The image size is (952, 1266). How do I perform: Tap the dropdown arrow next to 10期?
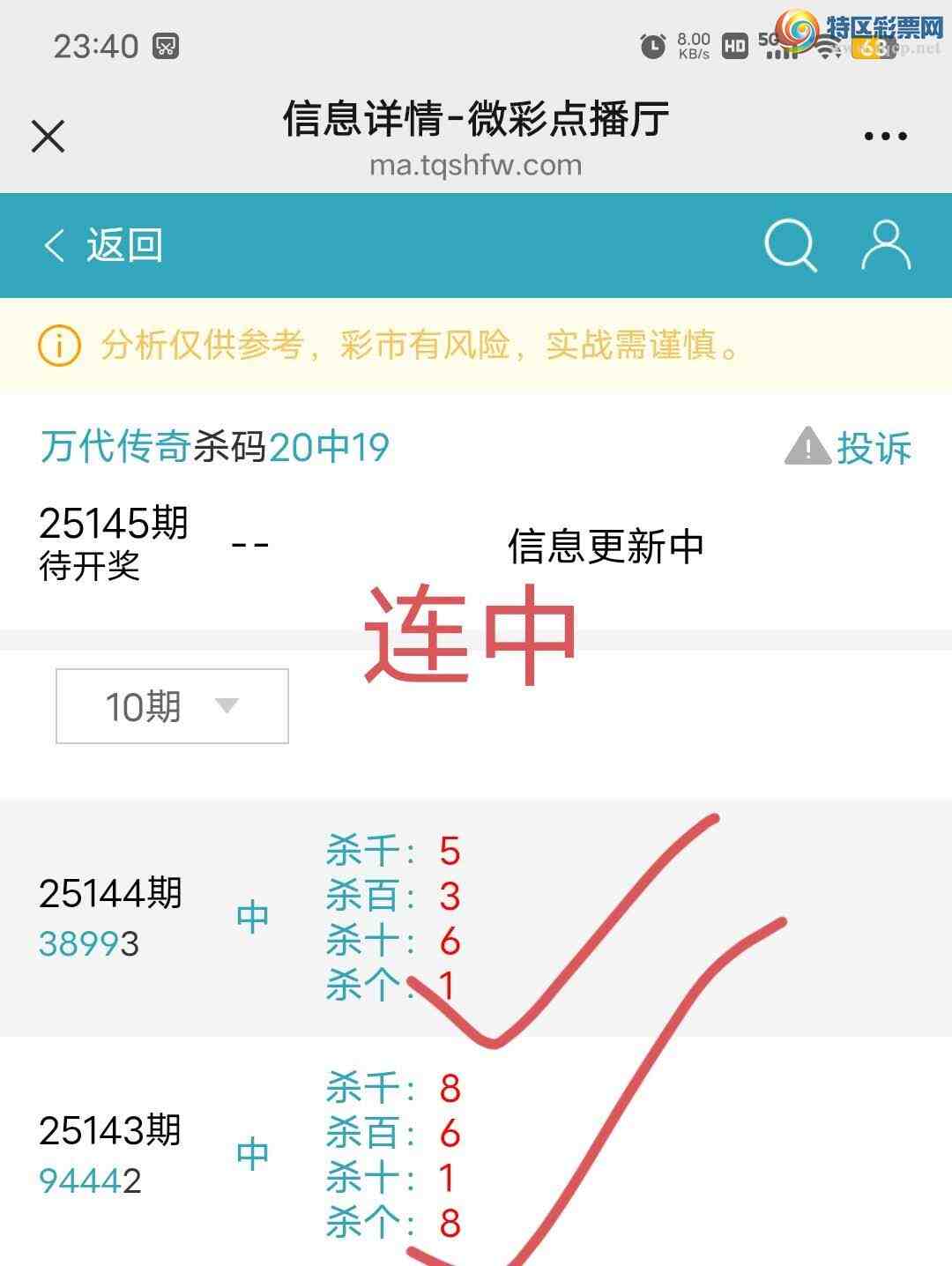(x=227, y=705)
